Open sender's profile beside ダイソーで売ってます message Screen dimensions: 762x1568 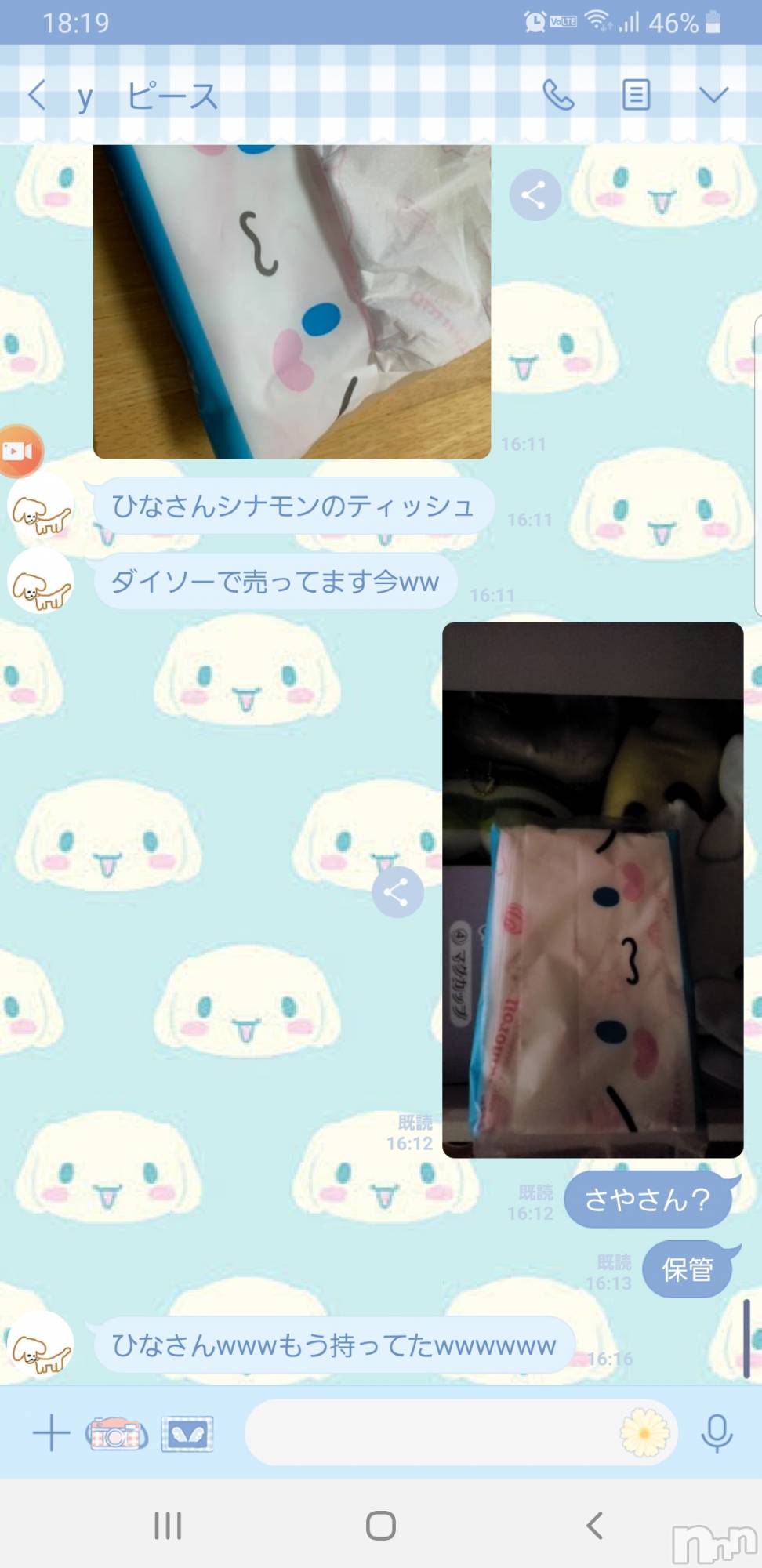[41, 582]
